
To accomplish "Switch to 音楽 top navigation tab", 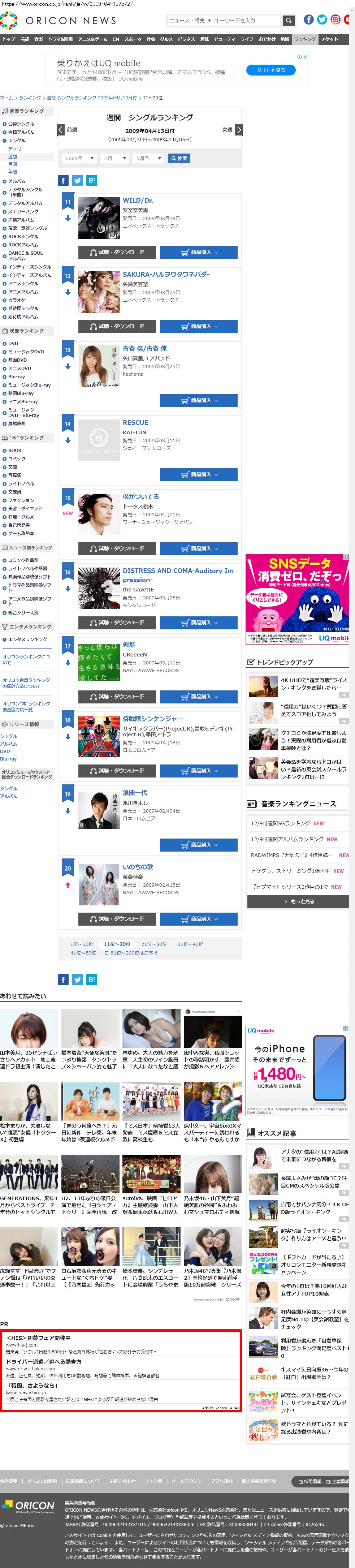I will pyautogui.click(x=38, y=39).
